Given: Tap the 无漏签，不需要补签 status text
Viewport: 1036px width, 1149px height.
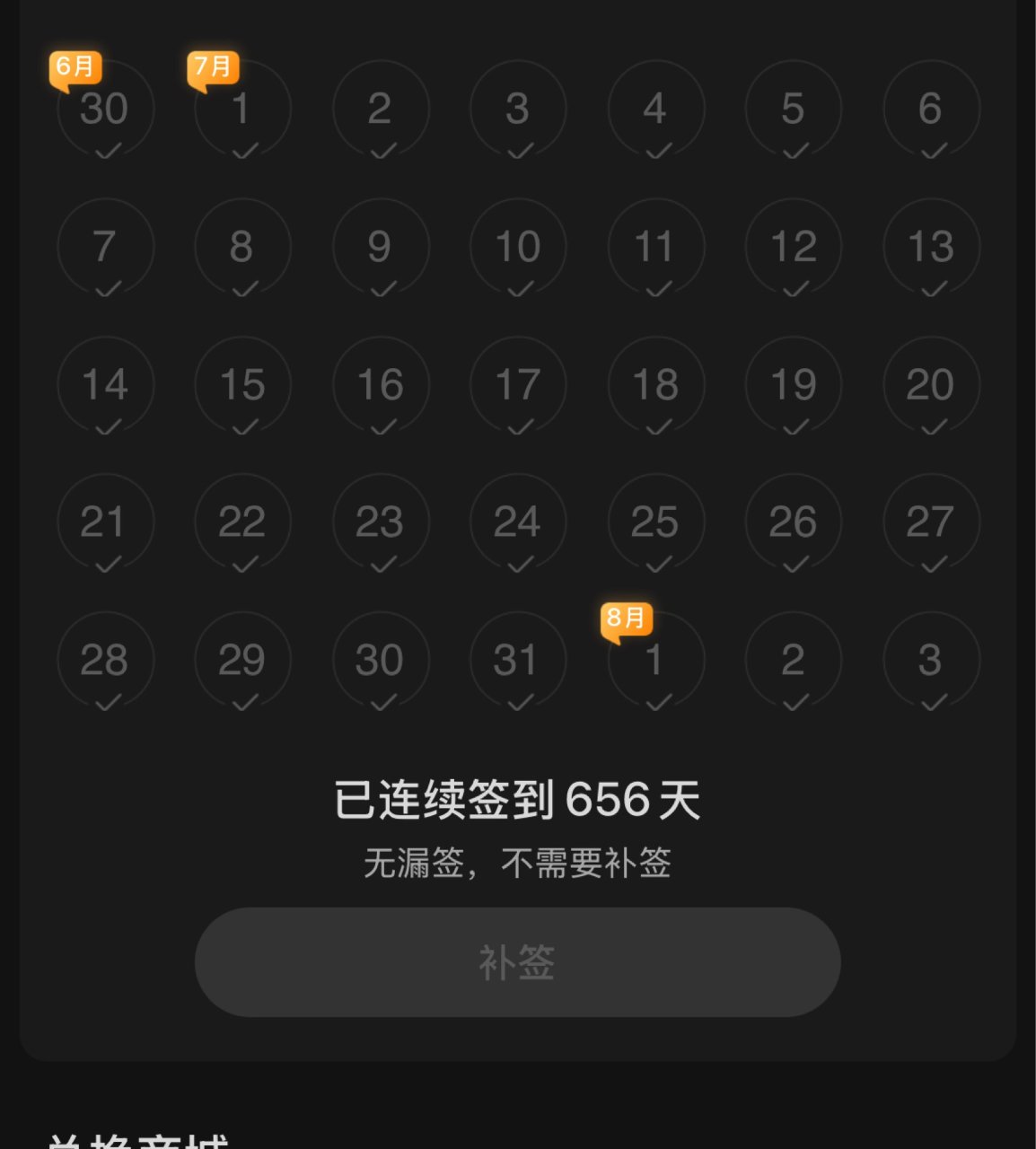Looking at the screenshot, I should point(517,863).
